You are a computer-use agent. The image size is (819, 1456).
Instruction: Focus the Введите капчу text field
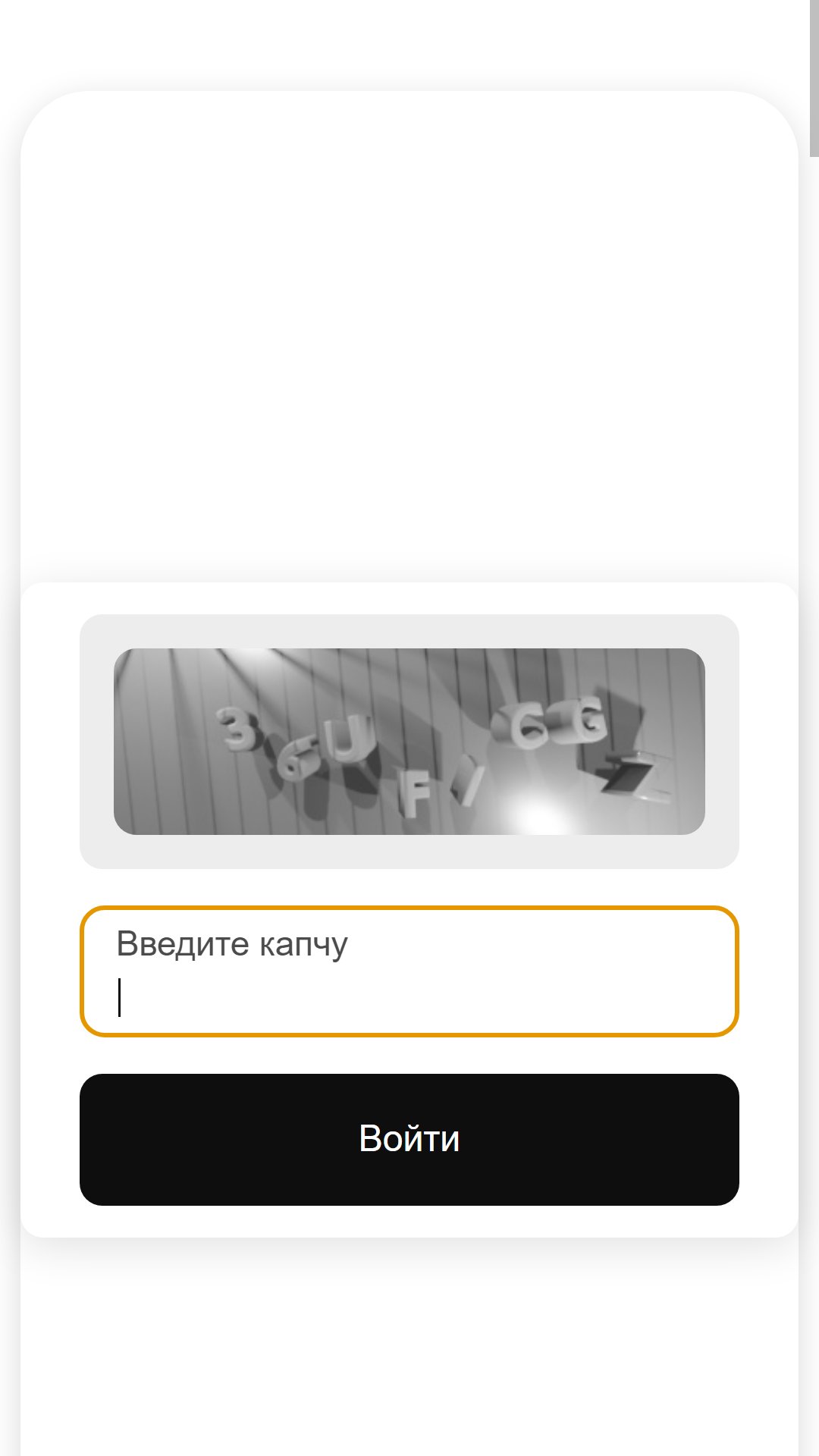tap(409, 971)
